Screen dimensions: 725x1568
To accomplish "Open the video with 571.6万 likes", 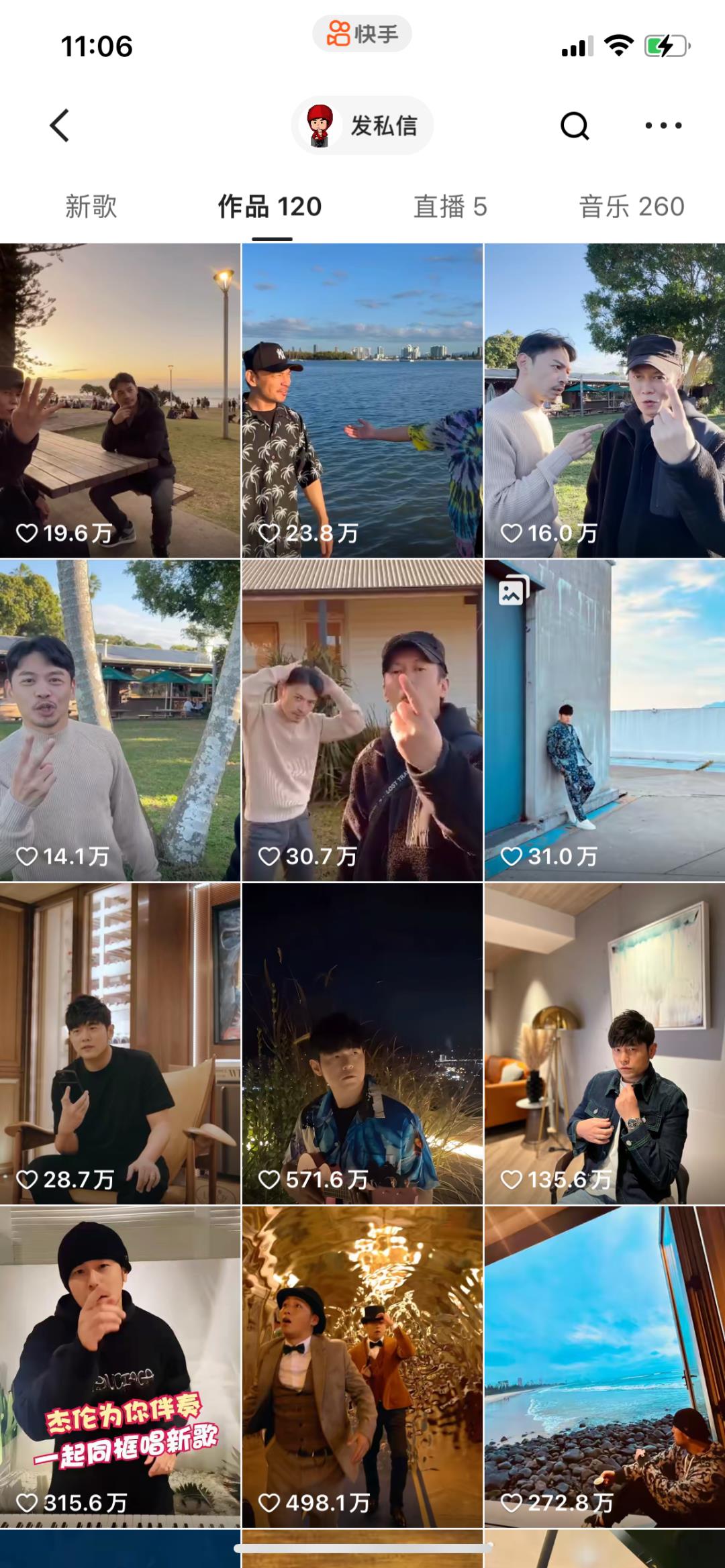I will (x=362, y=1043).
